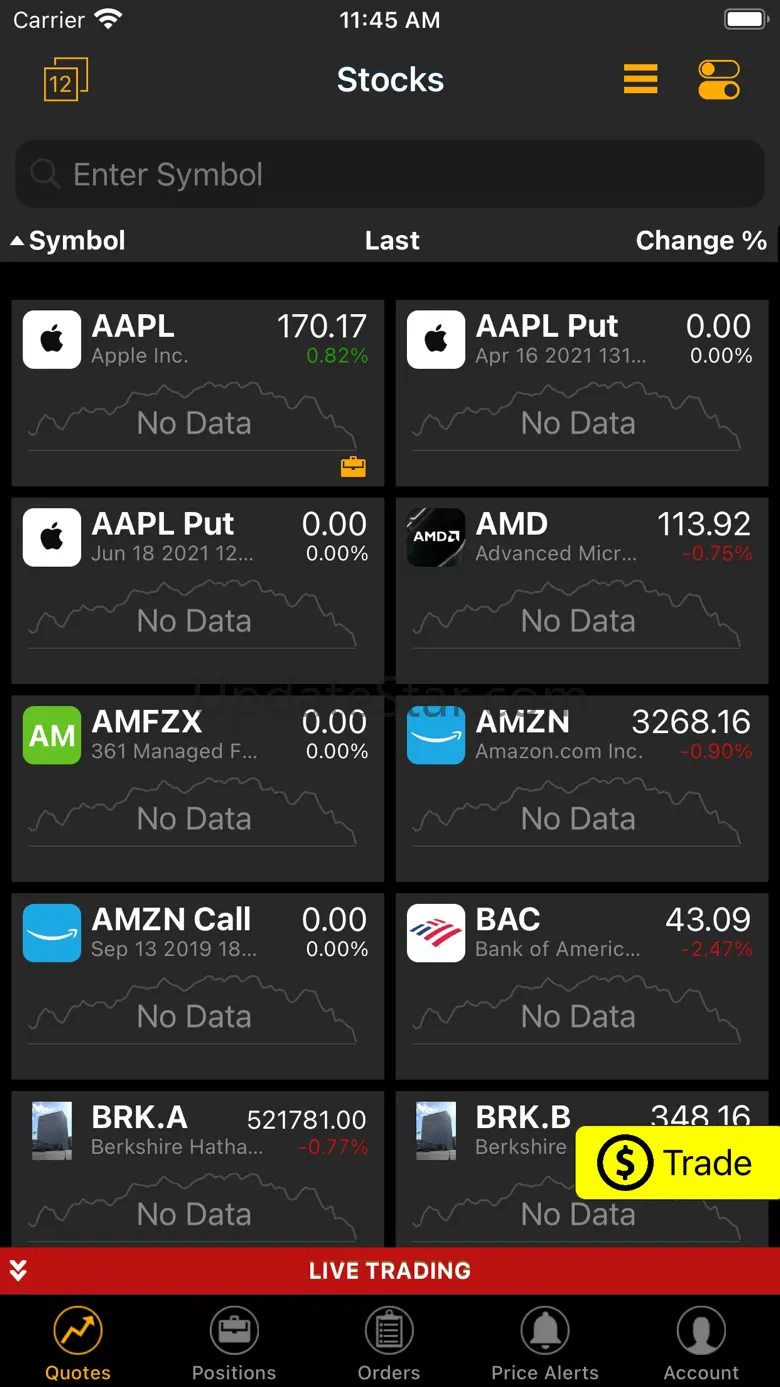780x1387 pixels.
Task: Open the AAPL Put Jun 18 2021 card
Action: point(197,590)
